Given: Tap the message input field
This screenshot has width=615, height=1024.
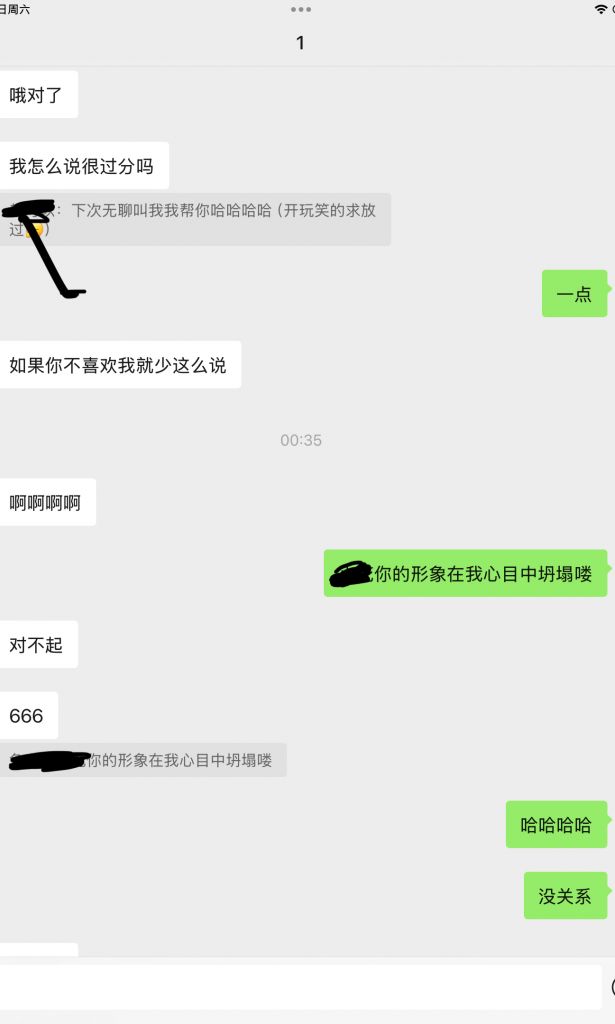Looking at the screenshot, I should pos(300,987).
